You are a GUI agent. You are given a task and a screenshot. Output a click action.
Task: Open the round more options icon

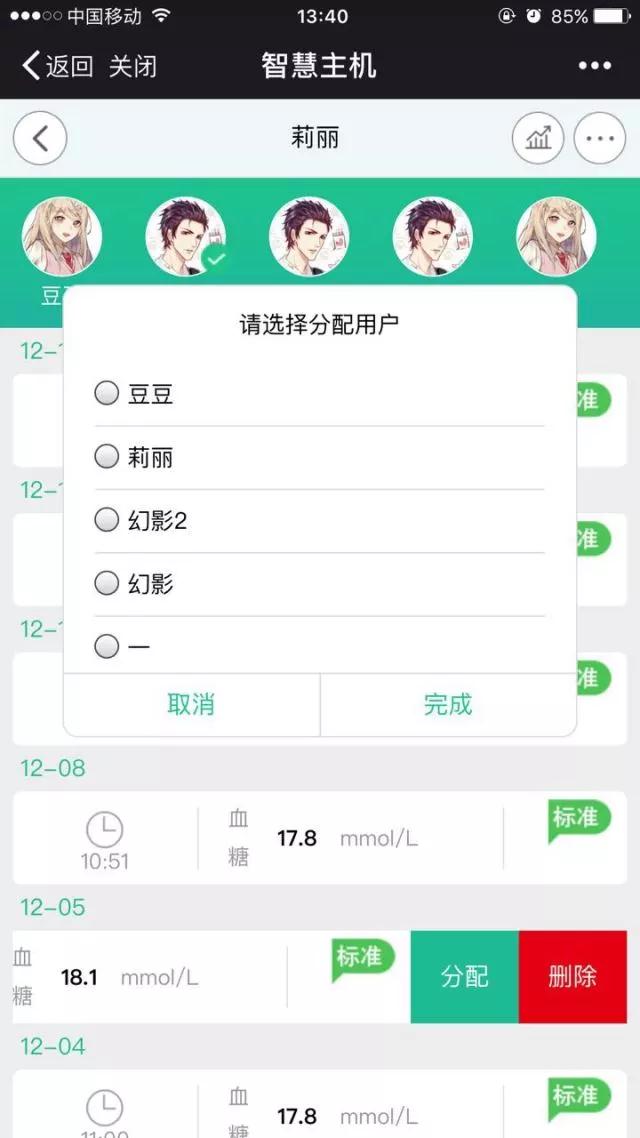coord(599,138)
